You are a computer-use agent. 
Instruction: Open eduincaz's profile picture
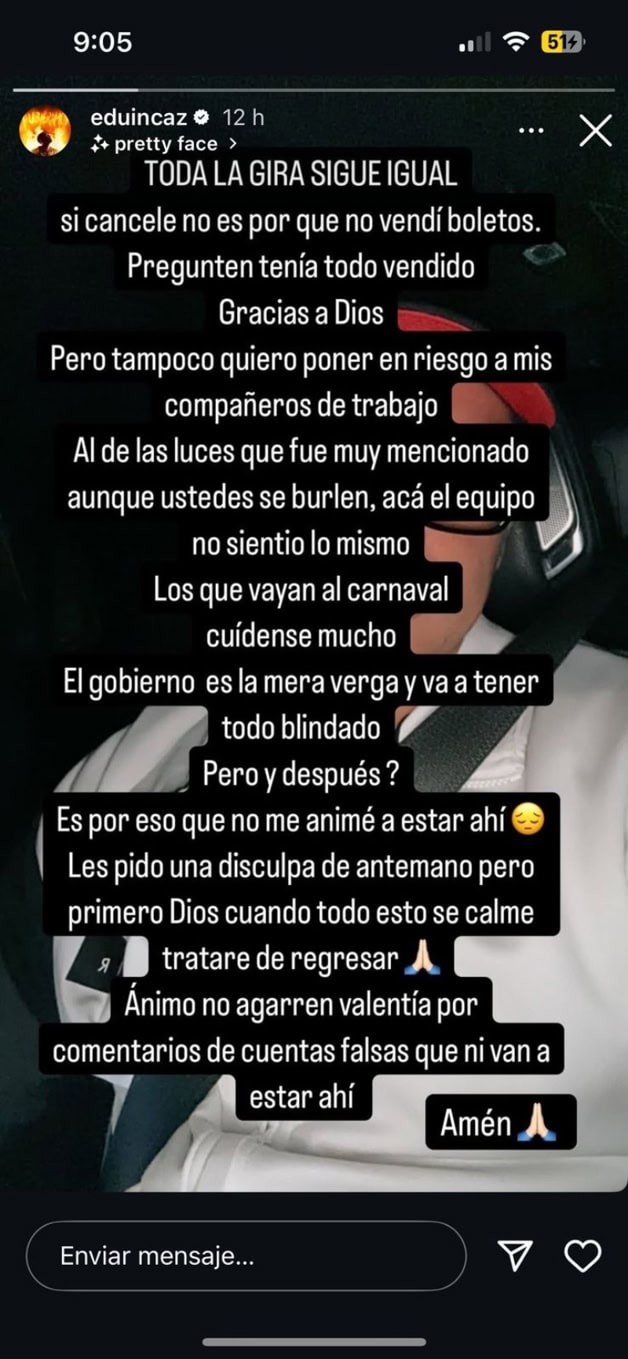45,130
